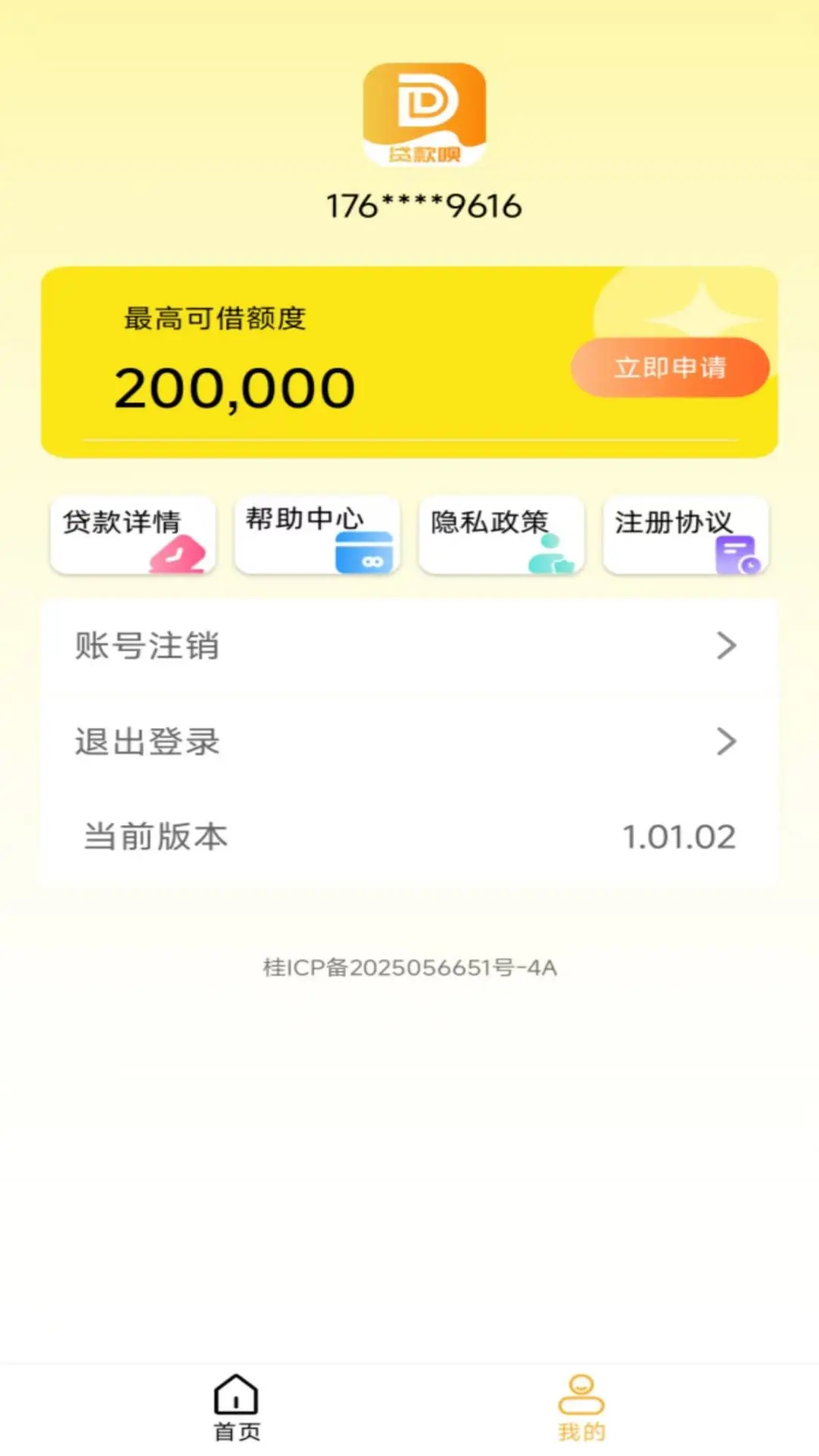
Task: Click the 贷款唄 app logo
Action: 425,114
